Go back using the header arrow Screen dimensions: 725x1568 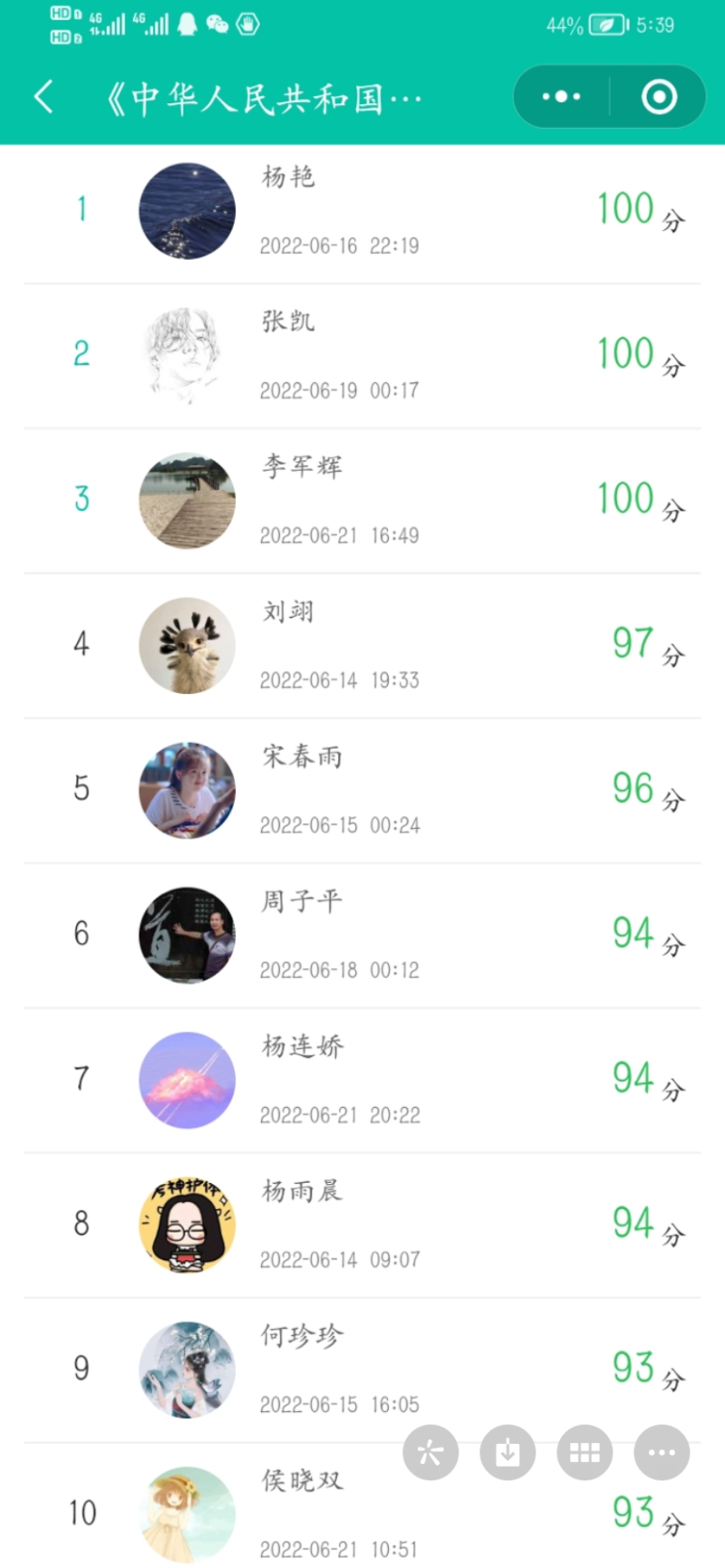[x=44, y=97]
